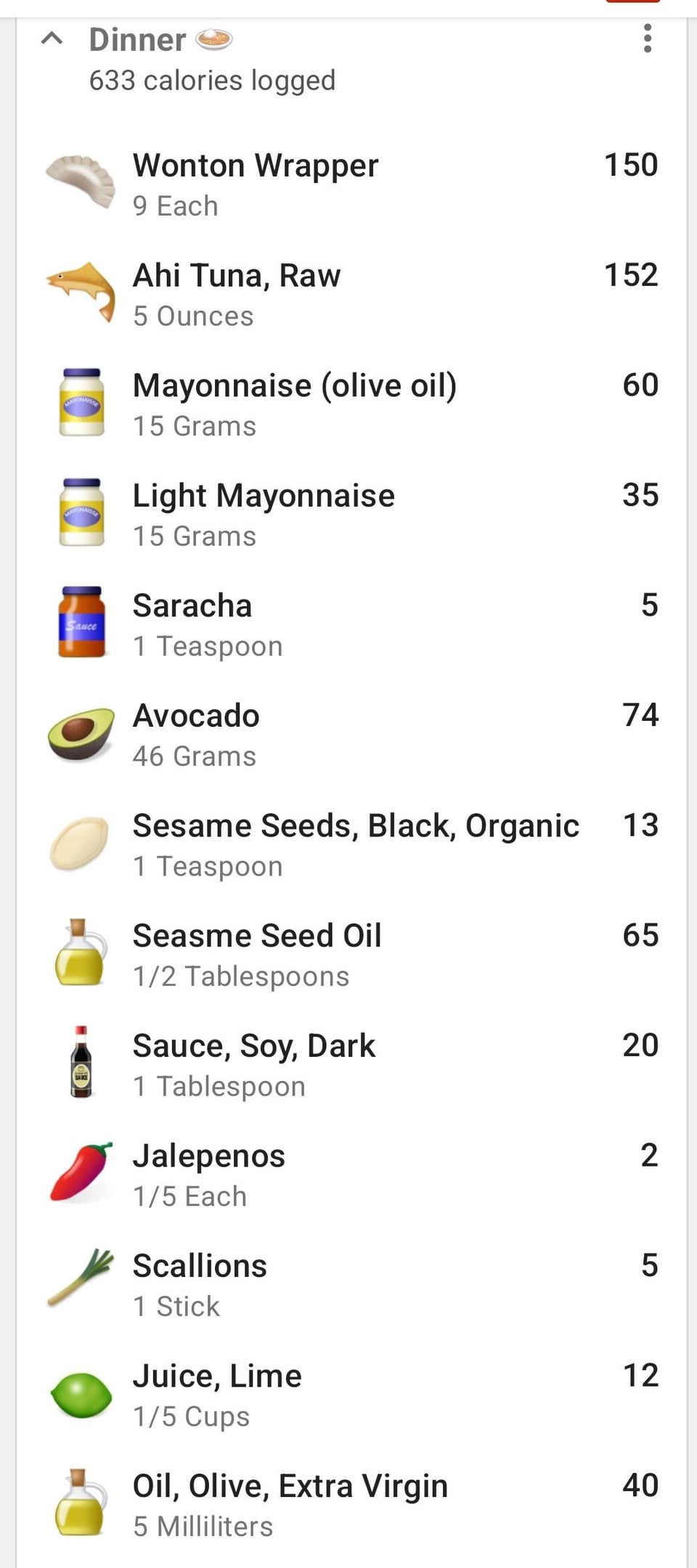697x1568 pixels.
Task: Select Mayonnaise (olive oil) food item
Action: pos(351,404)
